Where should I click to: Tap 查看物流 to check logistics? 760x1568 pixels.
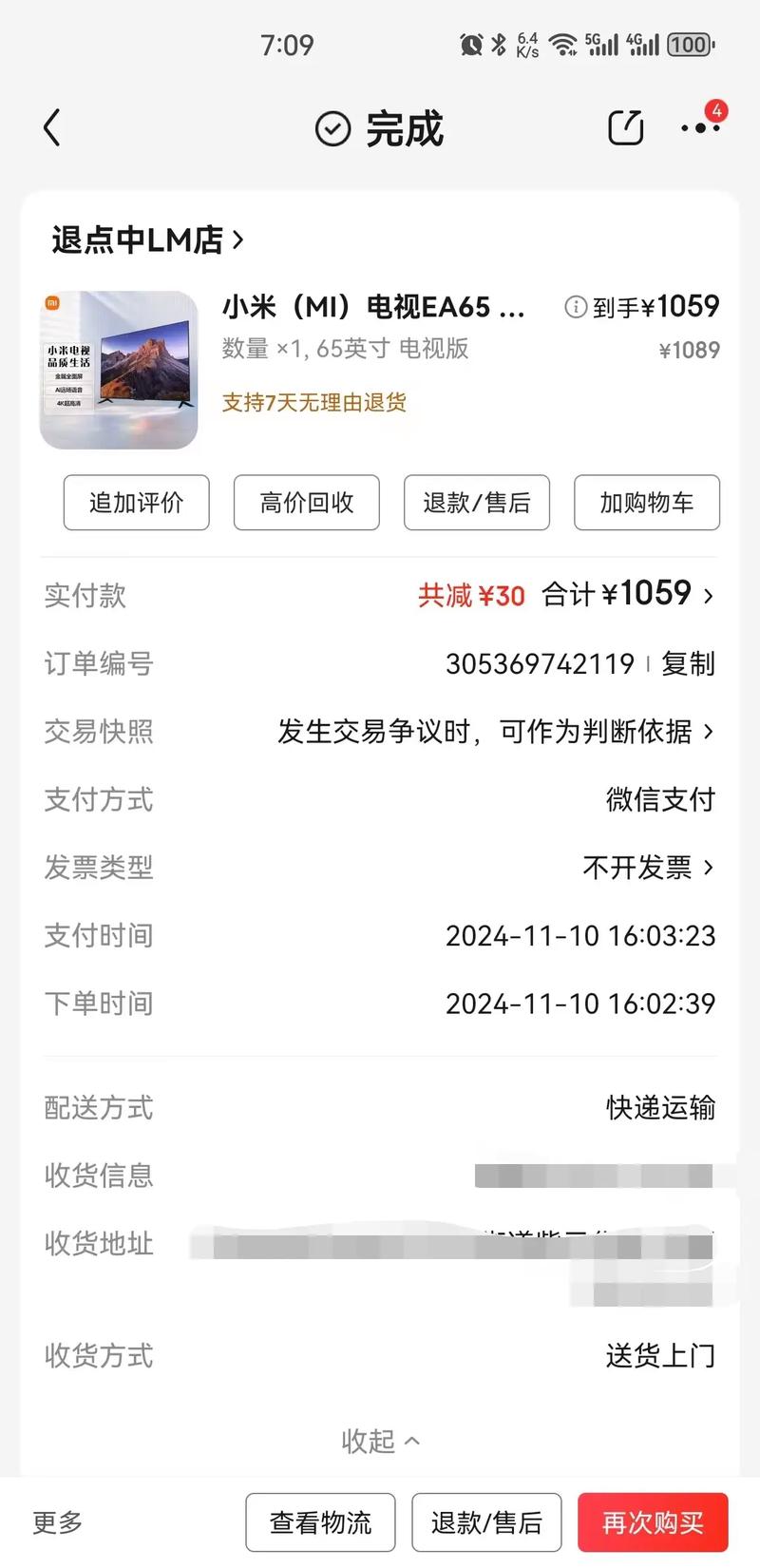pos(320,1521)
